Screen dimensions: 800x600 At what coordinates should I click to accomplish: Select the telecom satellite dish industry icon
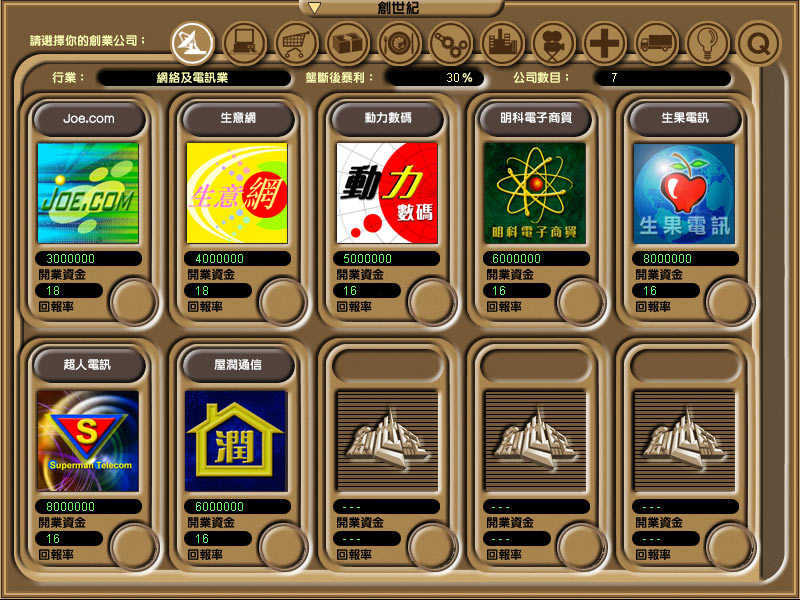tap(191, 42)
